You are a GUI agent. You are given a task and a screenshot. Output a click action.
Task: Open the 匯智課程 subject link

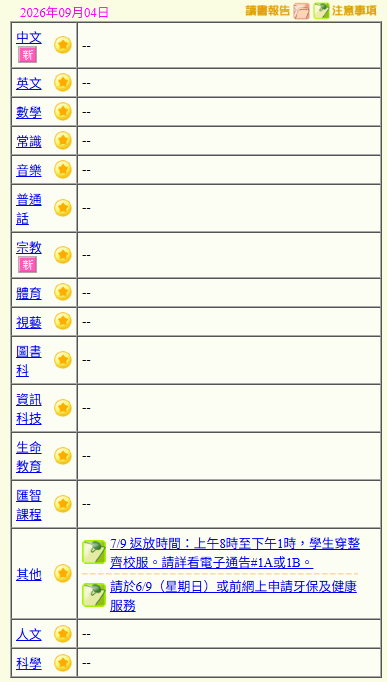pos(29,504)
